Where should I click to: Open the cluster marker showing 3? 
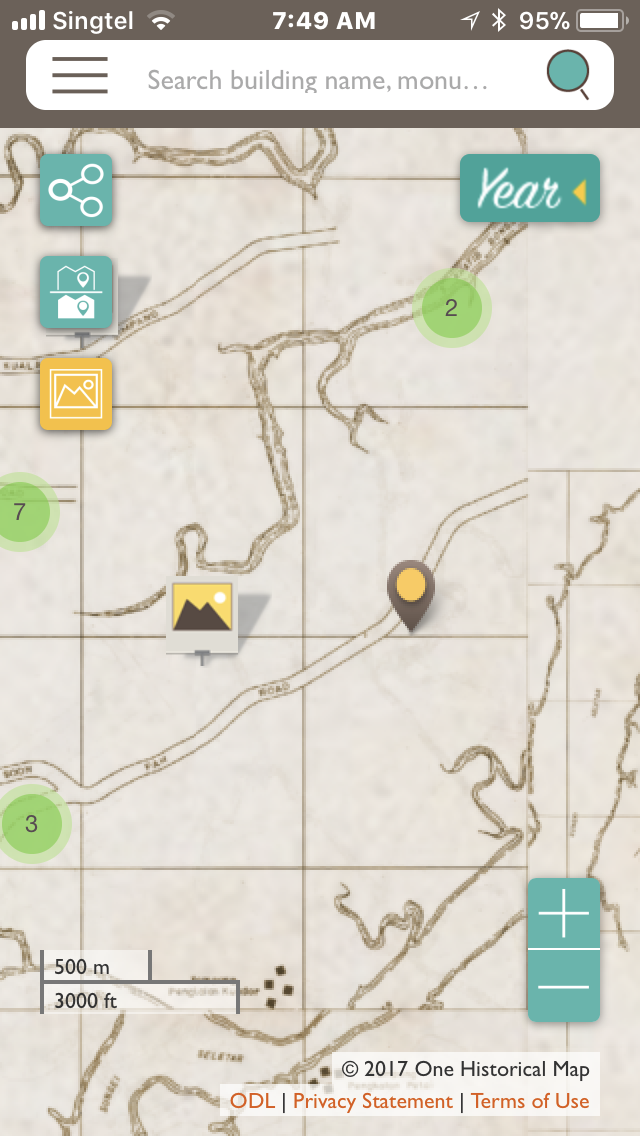point(32,824)
